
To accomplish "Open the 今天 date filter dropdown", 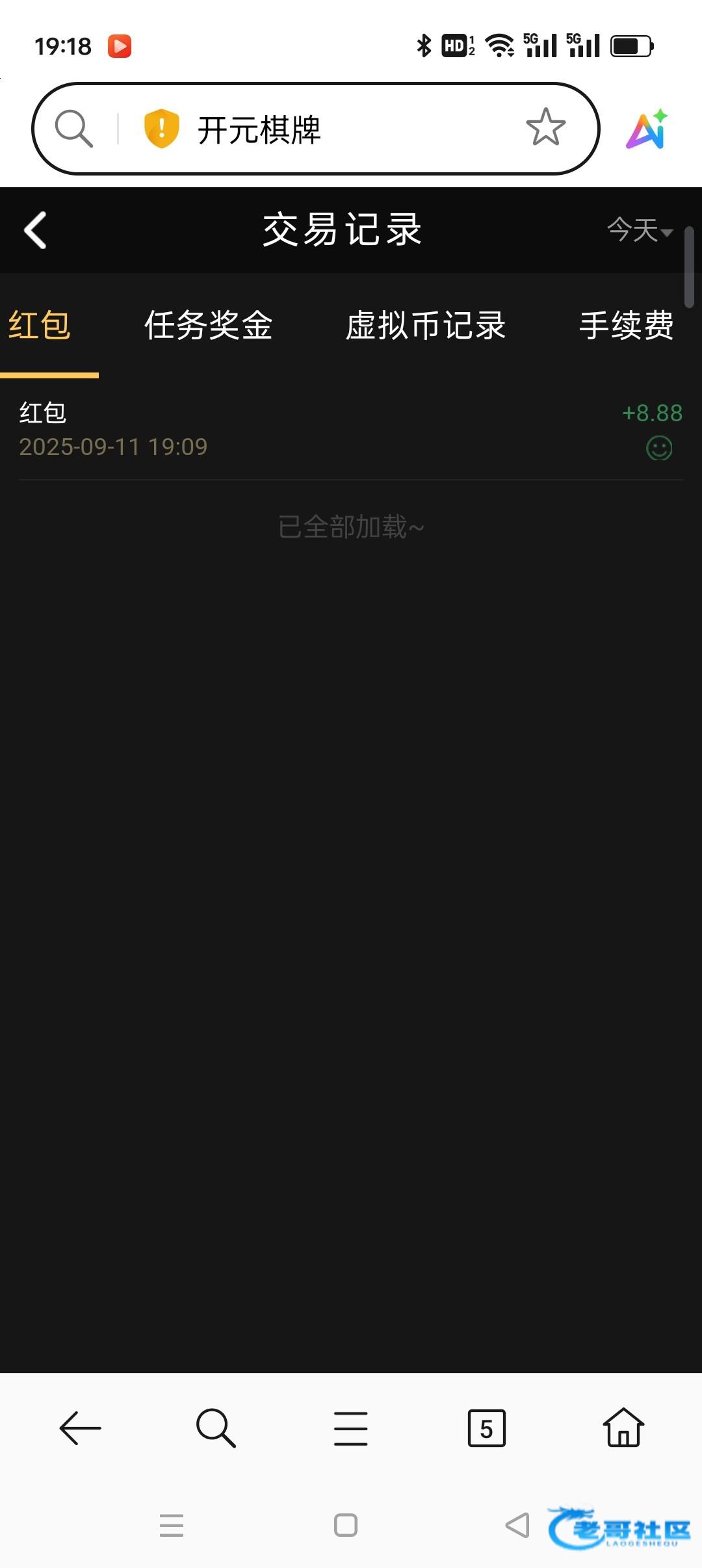I will point(639,230).
